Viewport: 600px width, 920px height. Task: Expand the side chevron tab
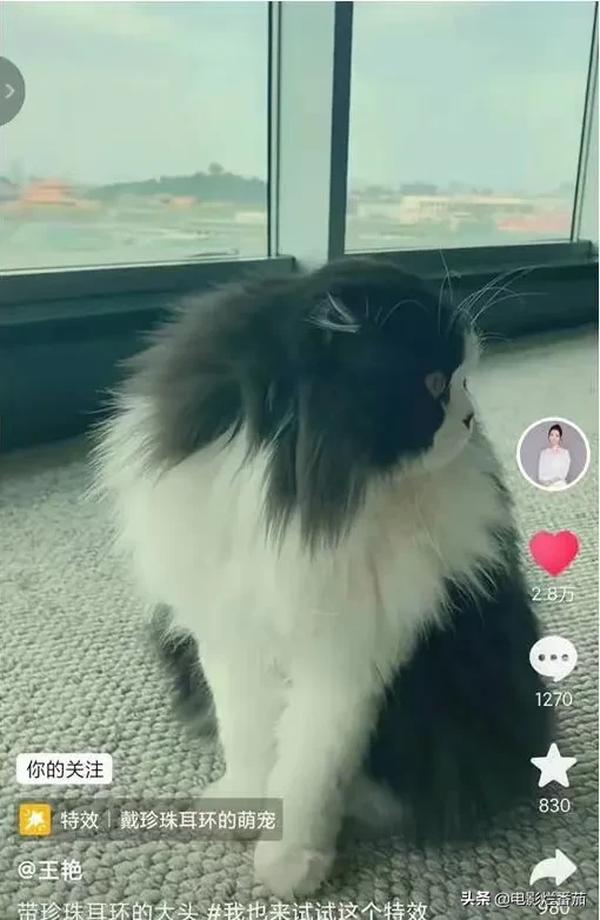[10, 91]
